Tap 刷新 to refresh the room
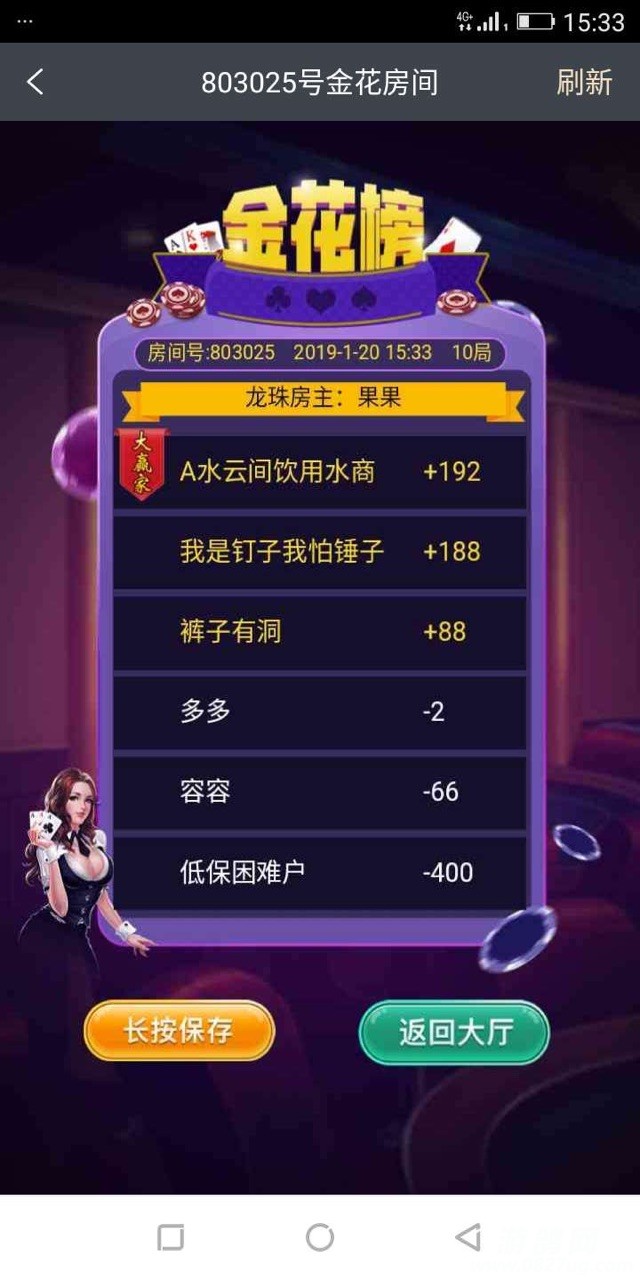This screenshot has height=1280, width=640. click(584, 82)
